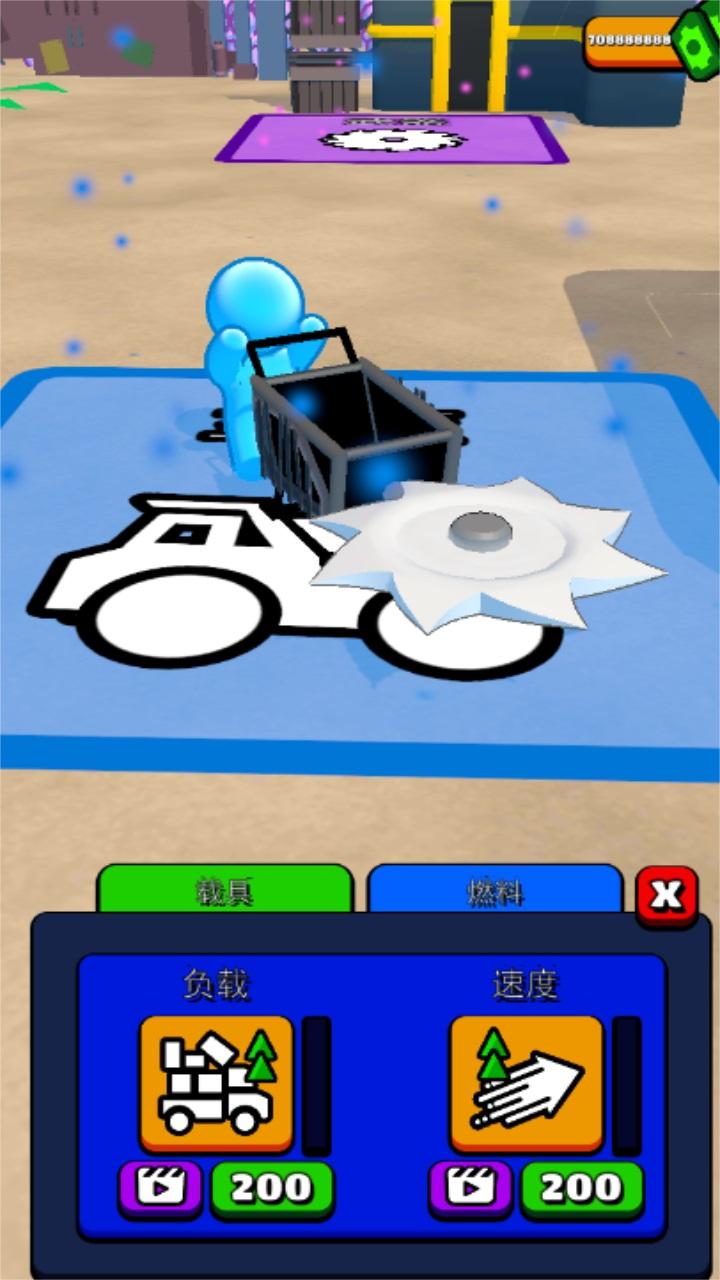Close the upgrade panel with the X

[x=667, y=895]
